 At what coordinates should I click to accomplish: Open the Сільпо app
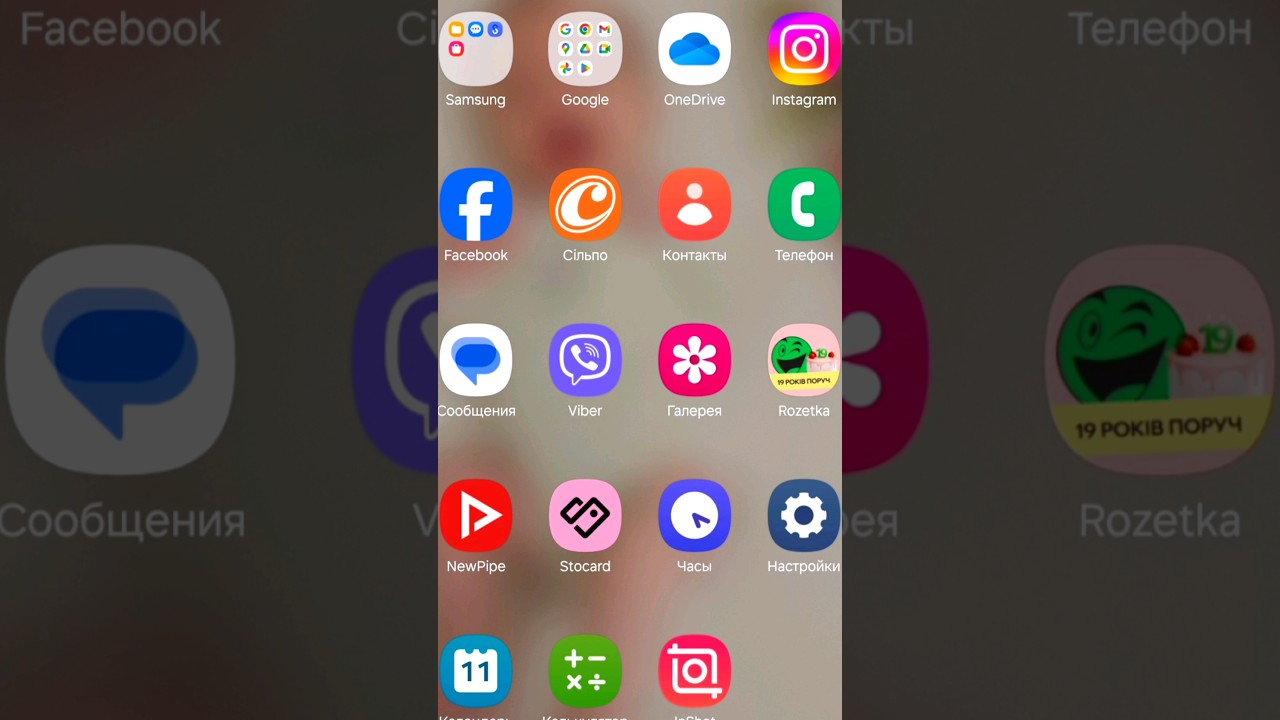pyautogui.click(x=585, y=204)
